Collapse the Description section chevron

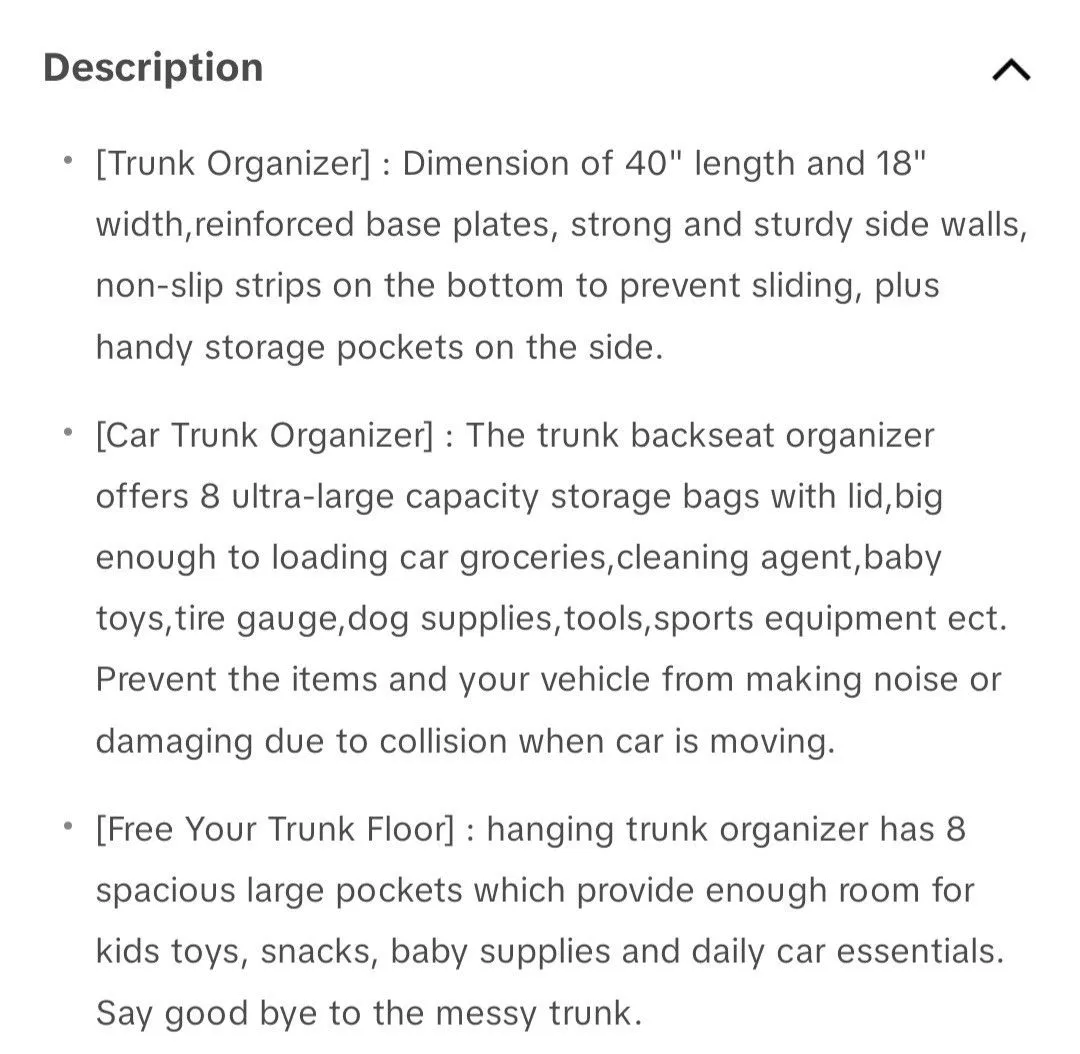pyautogui.click(x=1010, y=70)
